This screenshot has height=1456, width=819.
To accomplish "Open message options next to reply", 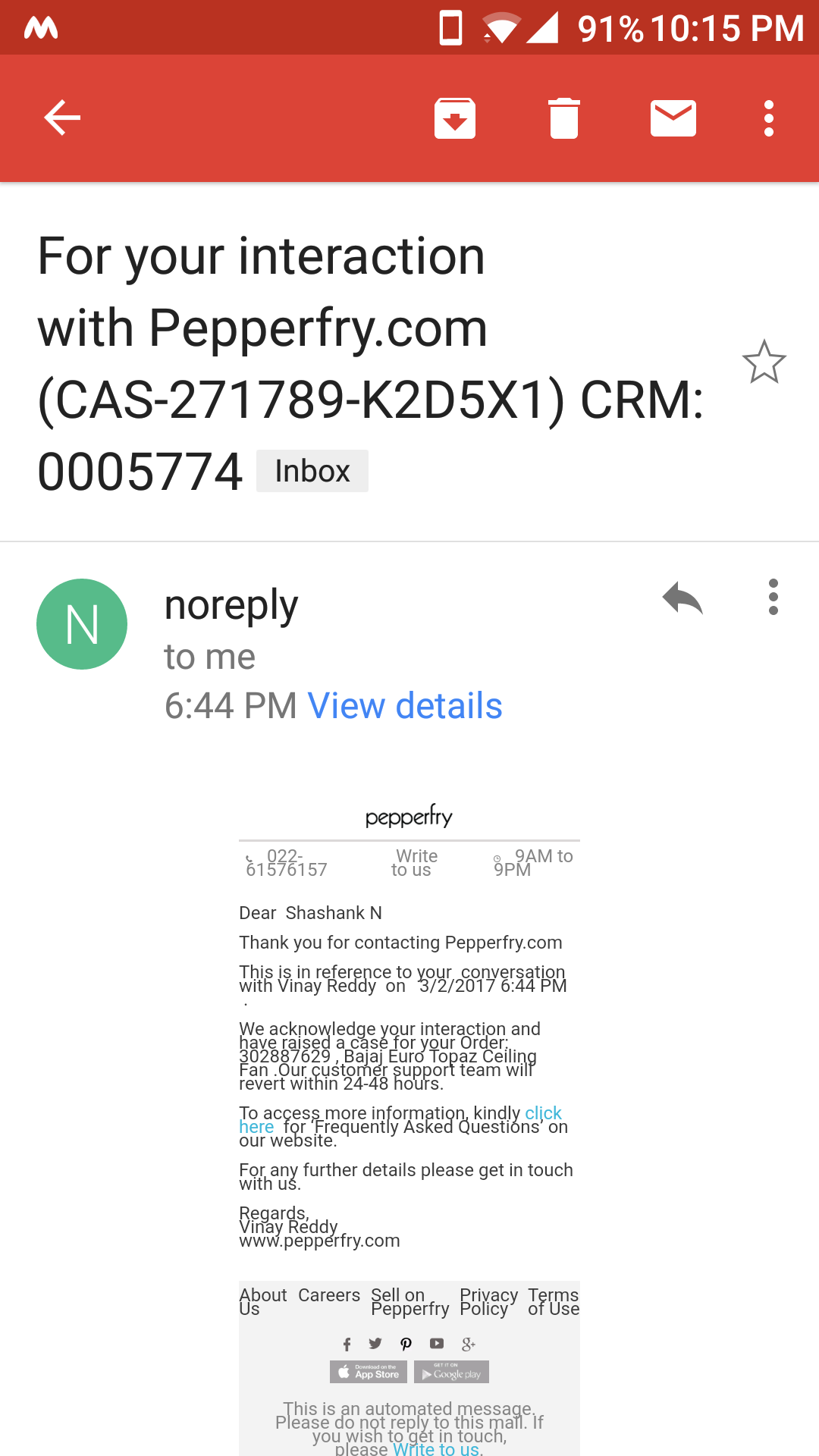I will coord(773,598).
